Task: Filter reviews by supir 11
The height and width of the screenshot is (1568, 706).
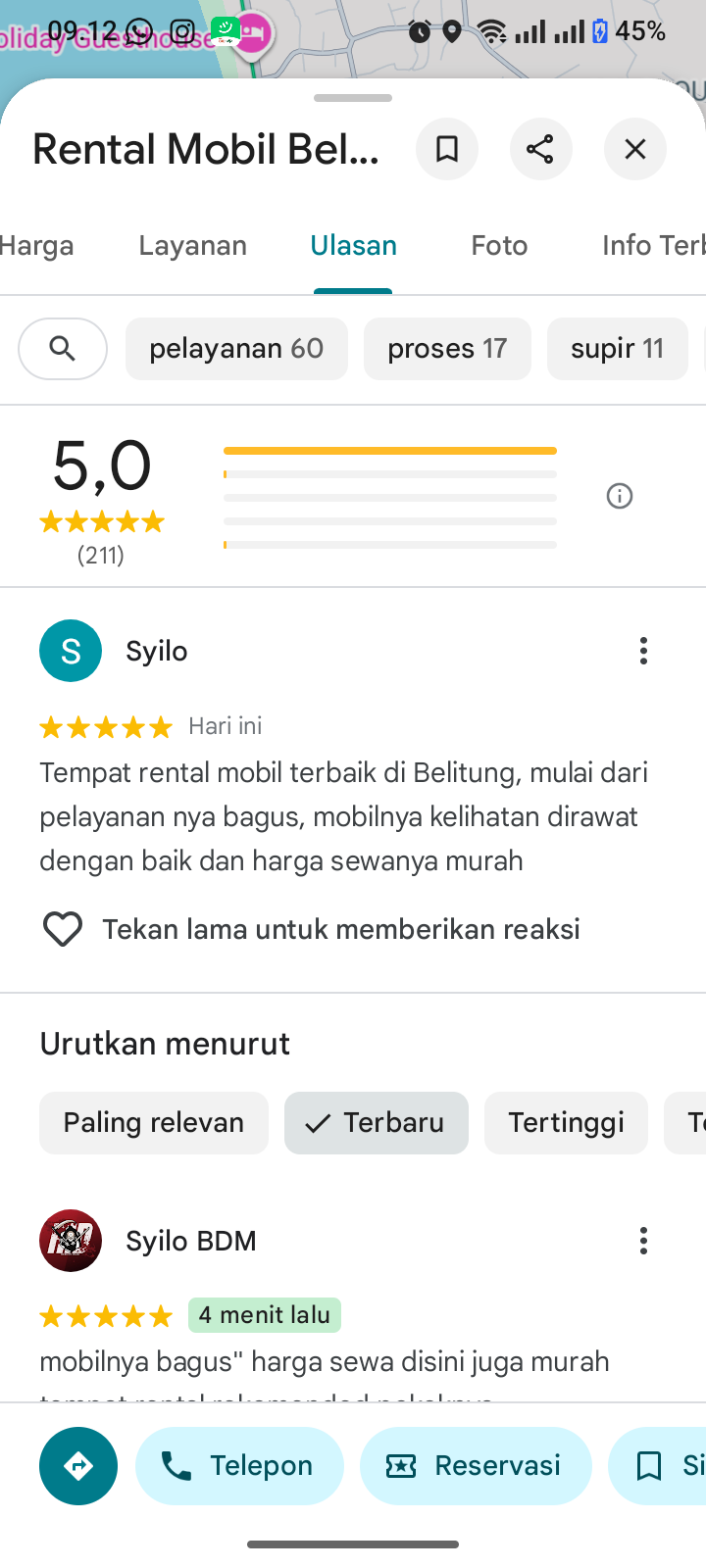Action: pyautogui.click(x=617, y=349)
